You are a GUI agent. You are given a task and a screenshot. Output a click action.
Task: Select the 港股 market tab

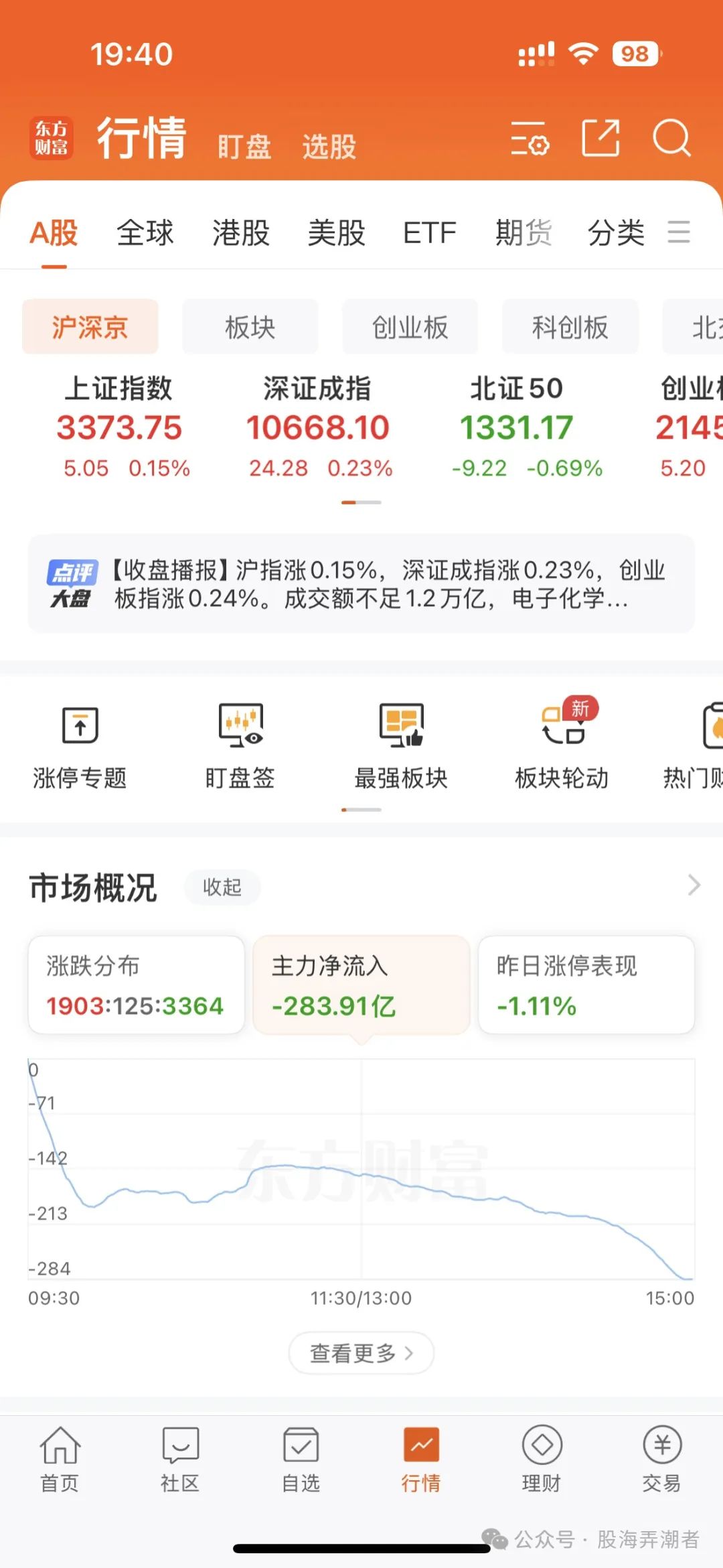click(x=241, y=233)
